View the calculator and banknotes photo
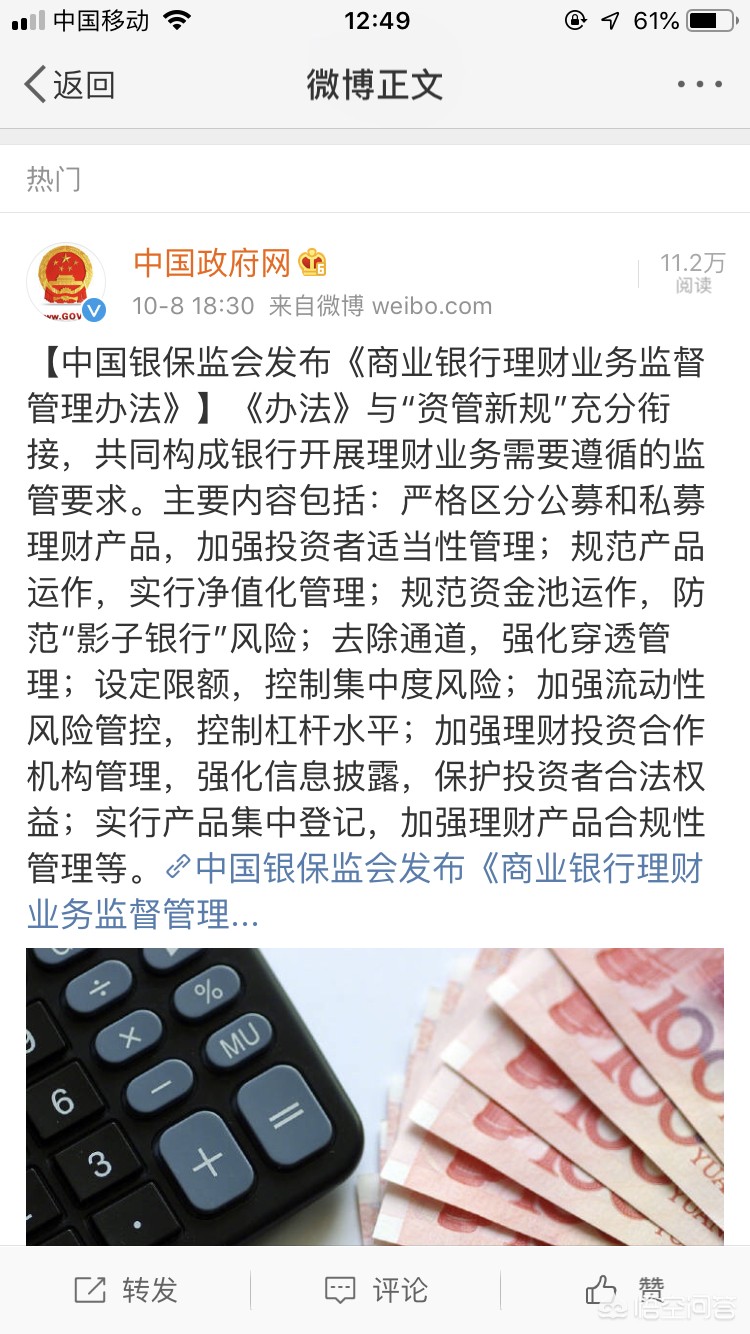Image resolution: width=750 pixels, height=1334 pixels. point(375,1096)
